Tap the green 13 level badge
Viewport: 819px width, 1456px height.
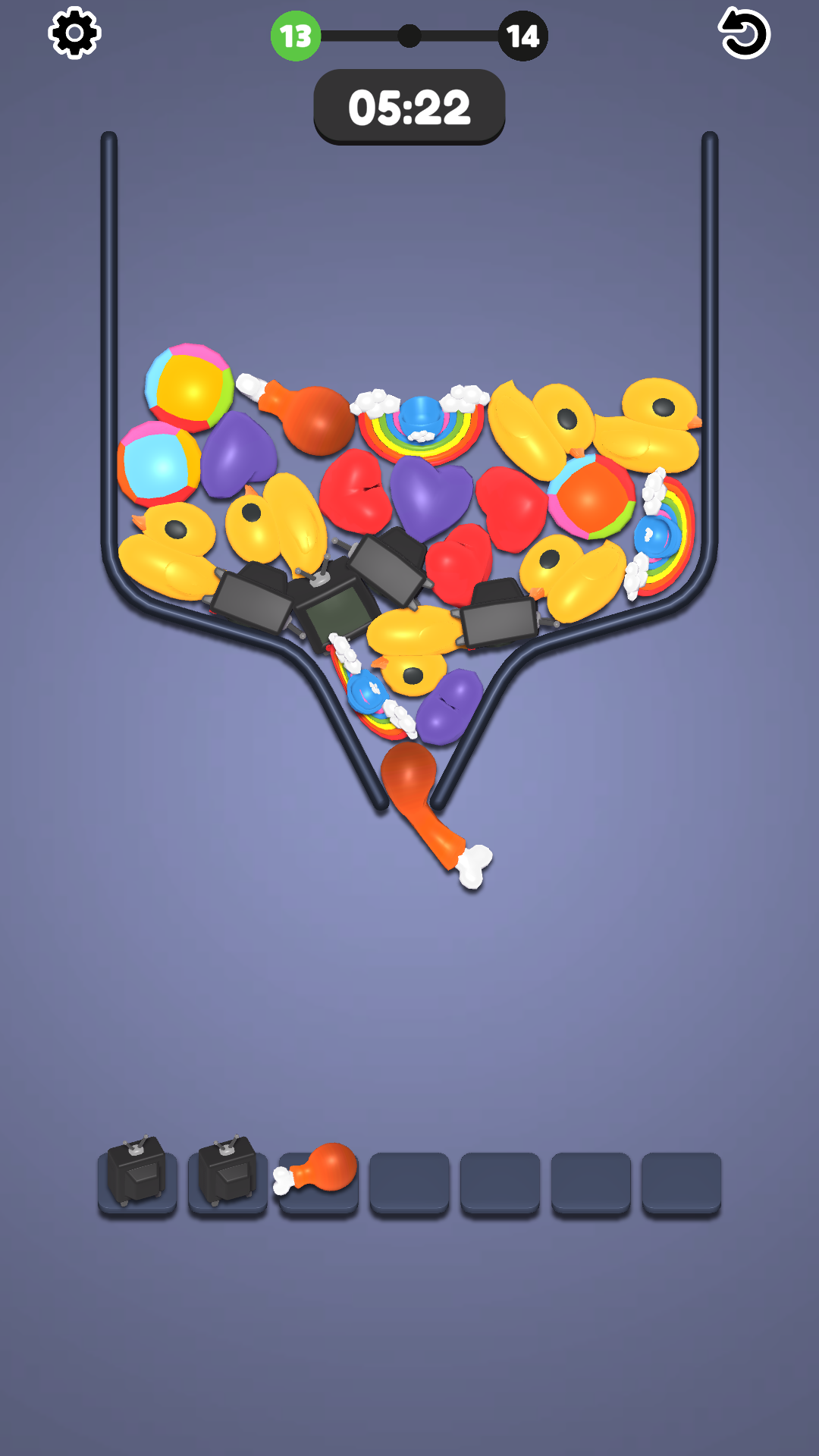(296, 34)
